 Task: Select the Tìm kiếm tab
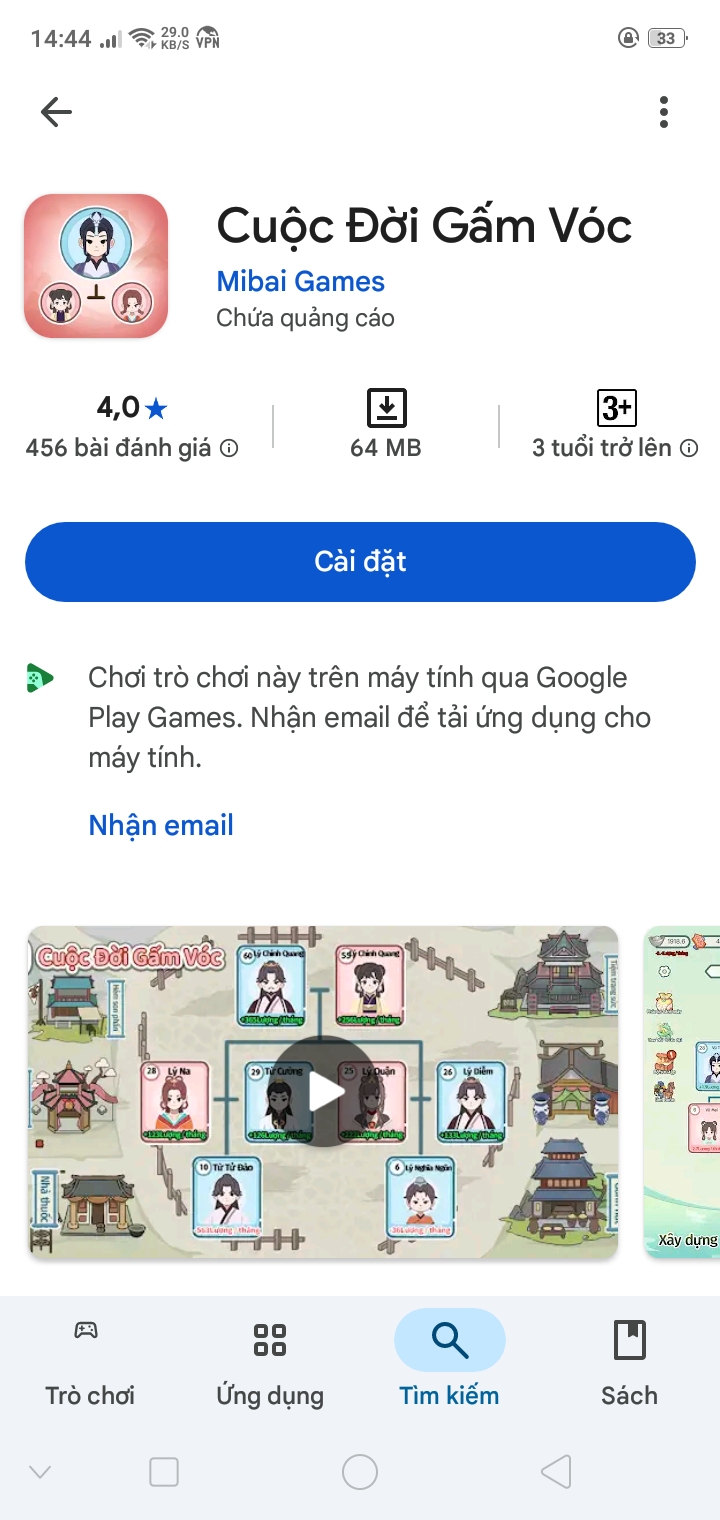tap(449, 1363)
